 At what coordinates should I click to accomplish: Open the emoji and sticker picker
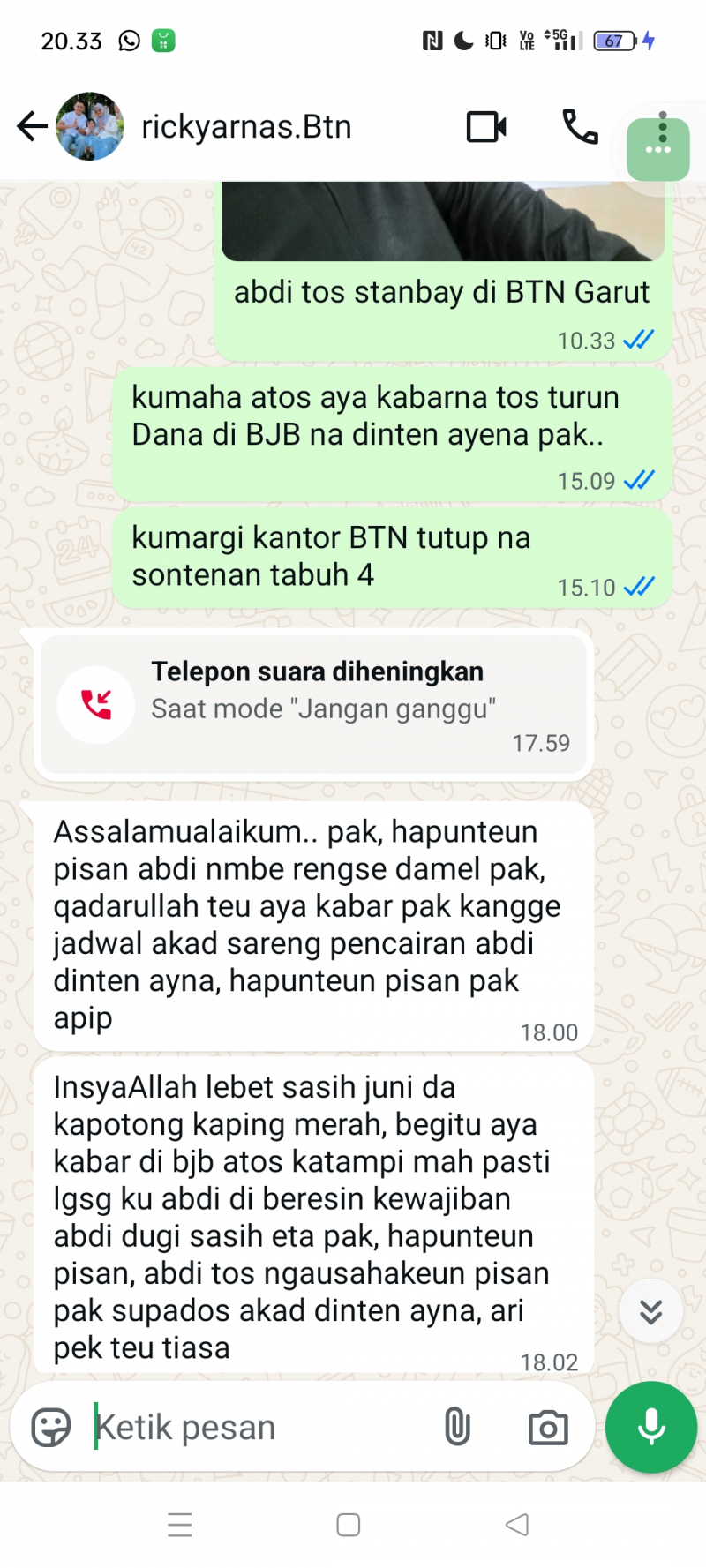[x=51, y=1427]
